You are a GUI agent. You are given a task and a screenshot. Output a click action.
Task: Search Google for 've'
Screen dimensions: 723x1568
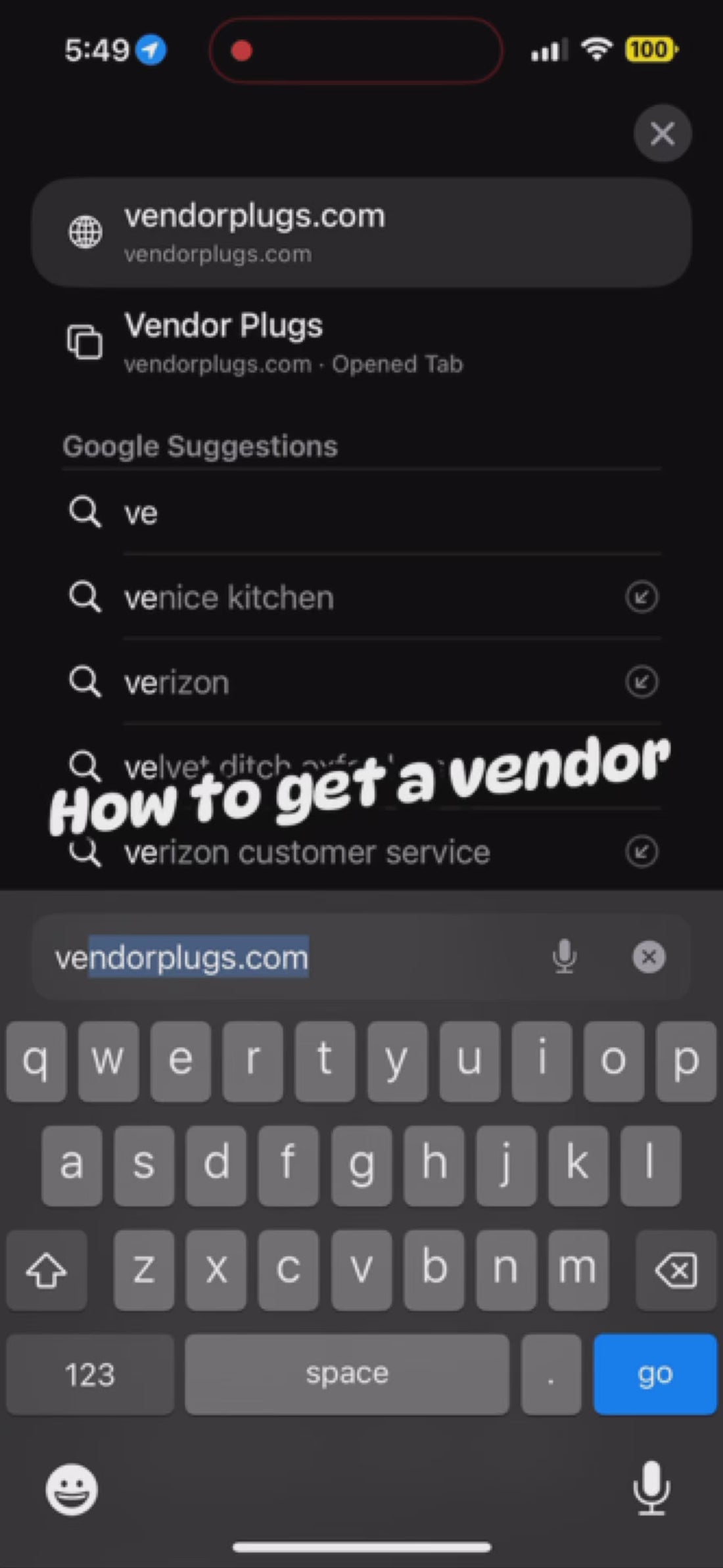click(361, 513)
